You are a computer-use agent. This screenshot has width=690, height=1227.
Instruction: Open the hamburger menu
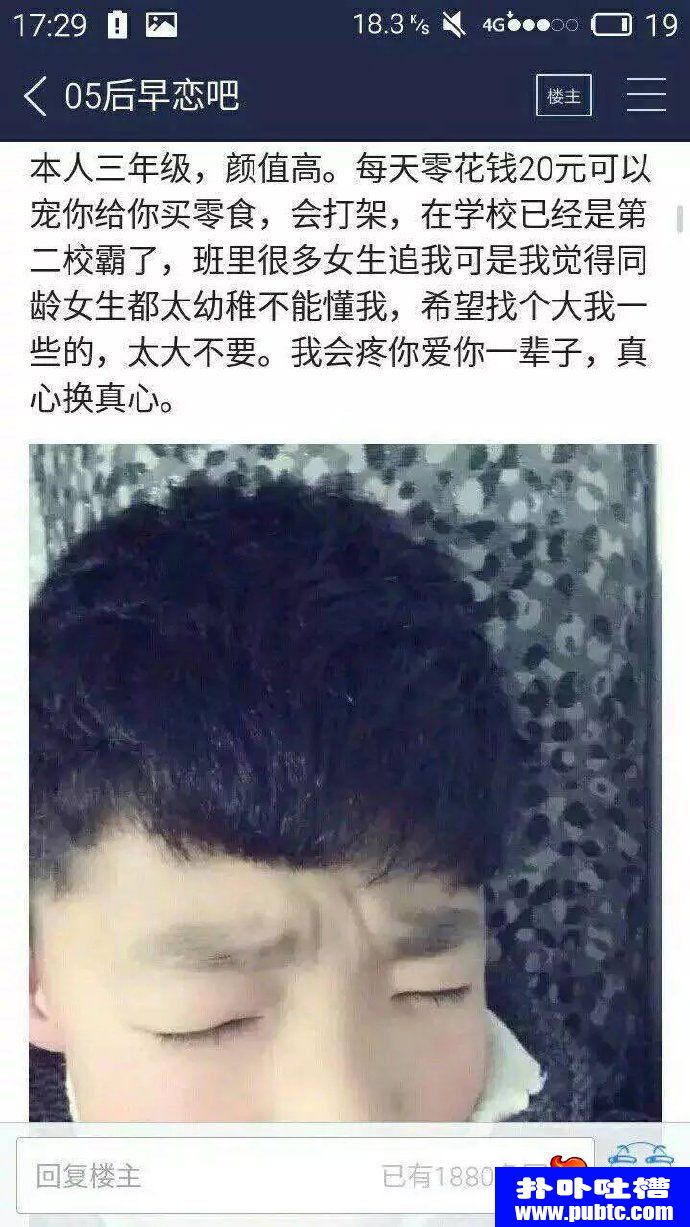(x=646, y=96)
